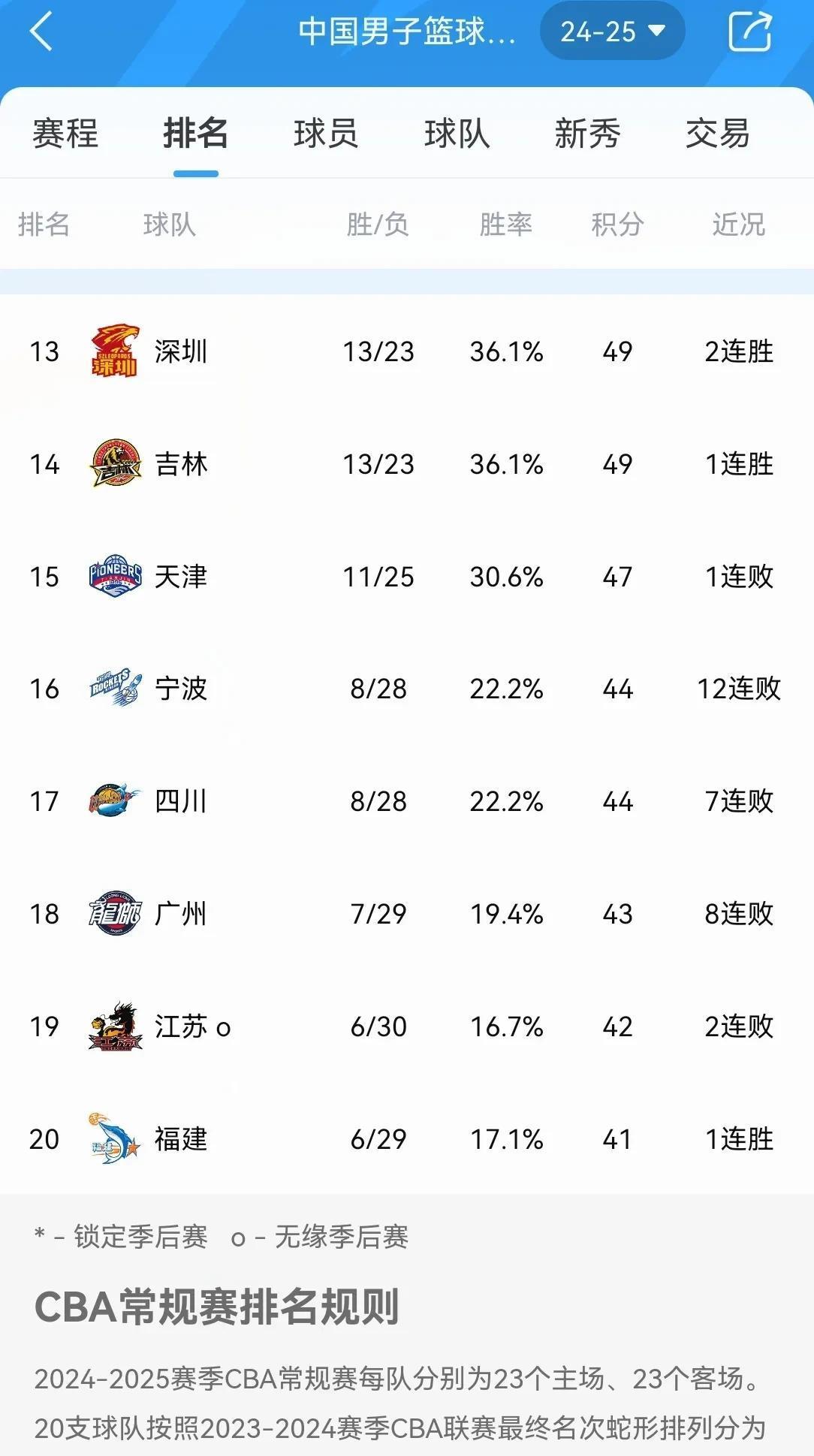814x1456 pixels.
Task: Switch to the 交易 tab
Action: pyautogui.click(x=717, y=134)
